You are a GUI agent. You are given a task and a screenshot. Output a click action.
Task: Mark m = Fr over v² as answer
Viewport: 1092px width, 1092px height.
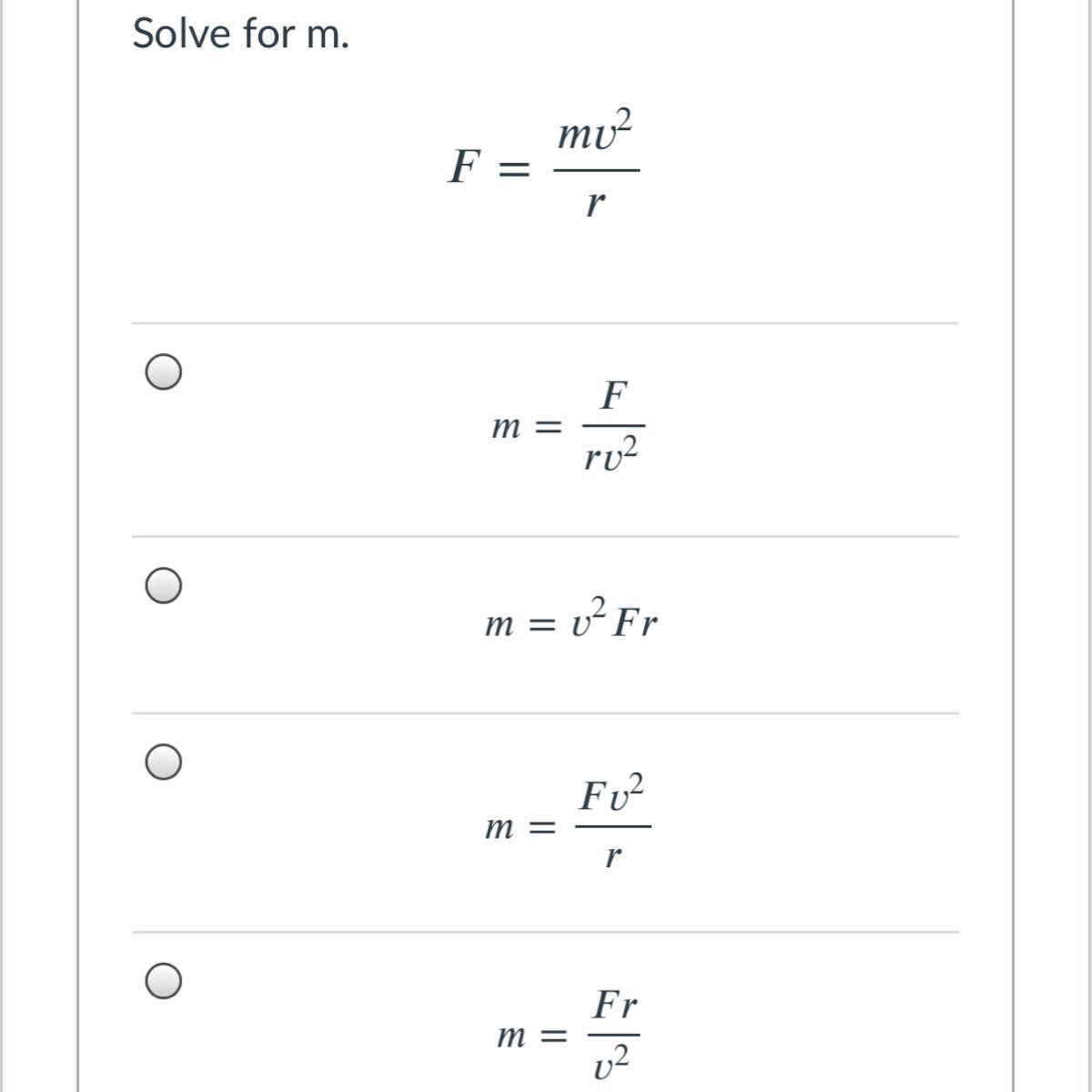point(163,981)
